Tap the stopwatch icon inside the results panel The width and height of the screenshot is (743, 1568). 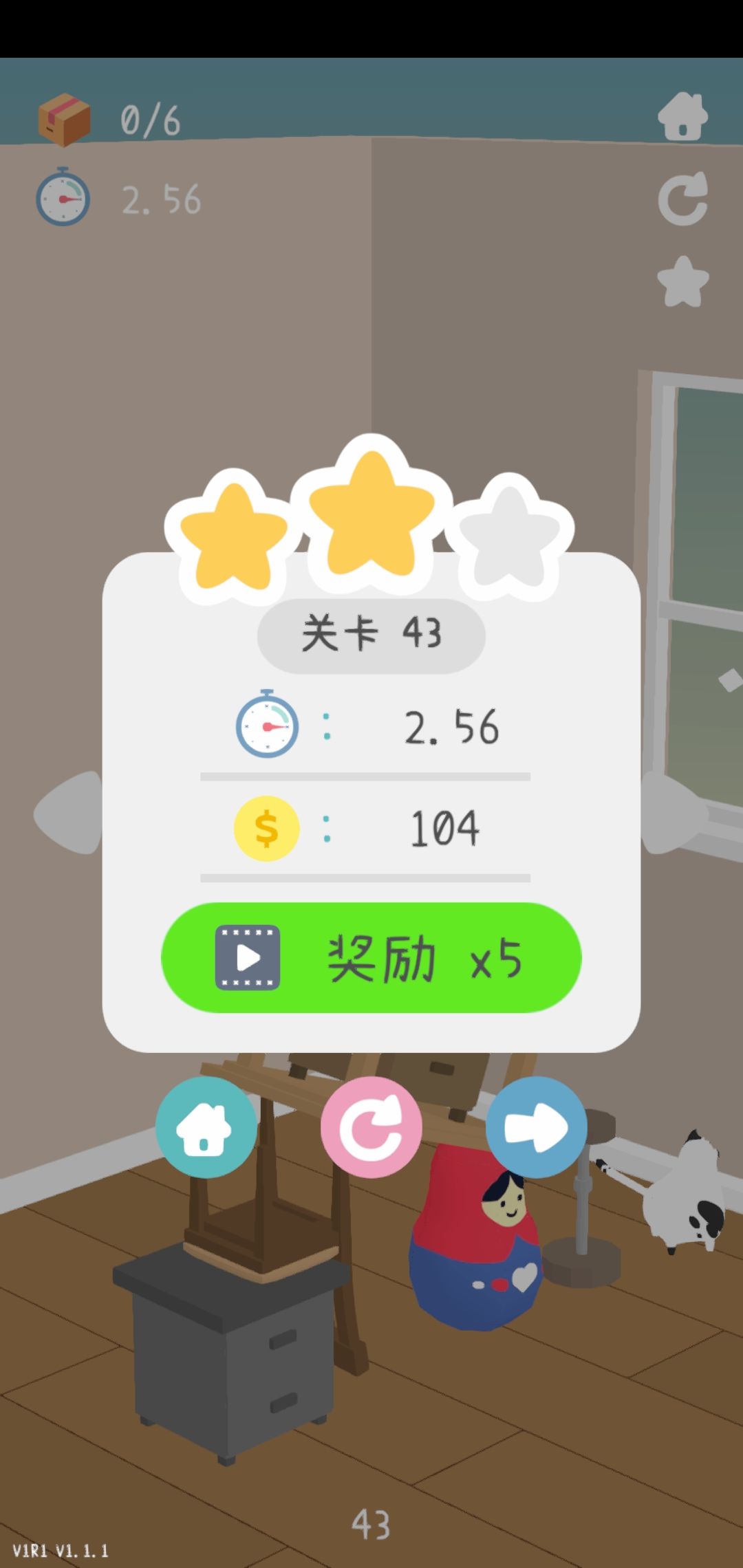tap(268, 723)
